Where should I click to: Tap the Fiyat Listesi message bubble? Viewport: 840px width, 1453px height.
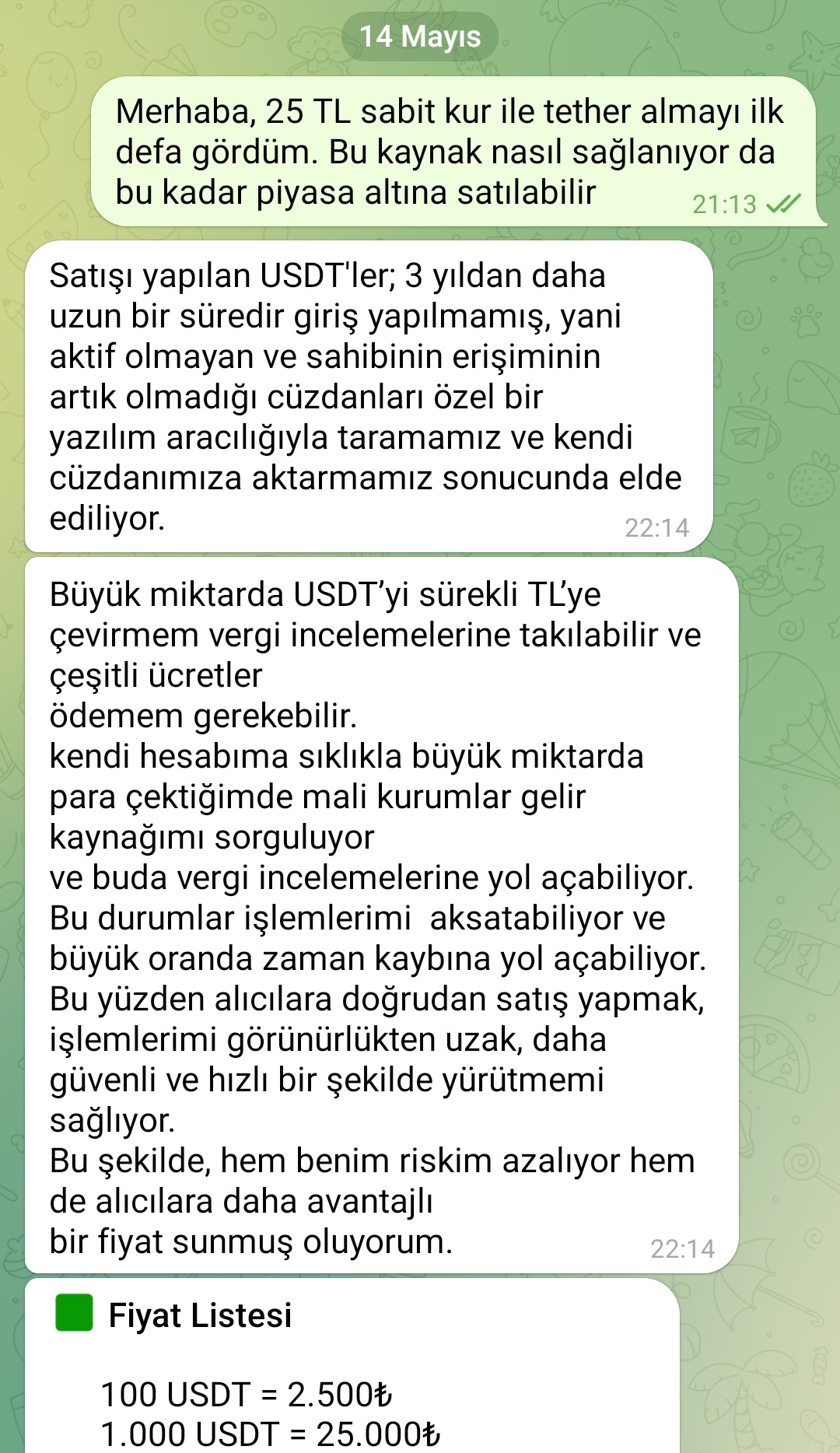(352, 1366)
